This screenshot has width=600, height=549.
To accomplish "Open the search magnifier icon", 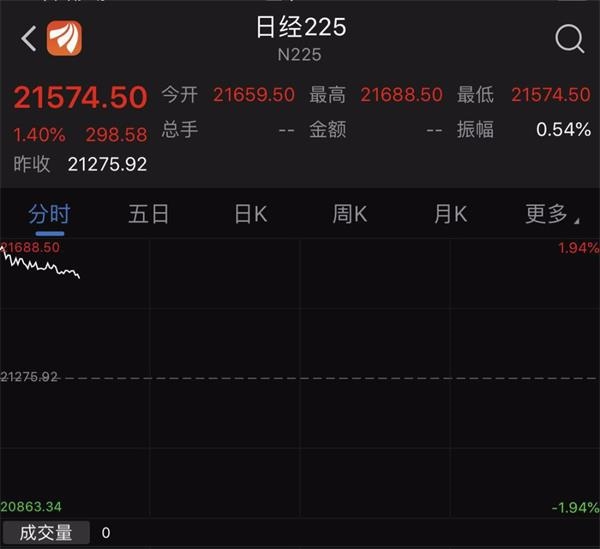I will click(x=569, y=39).
